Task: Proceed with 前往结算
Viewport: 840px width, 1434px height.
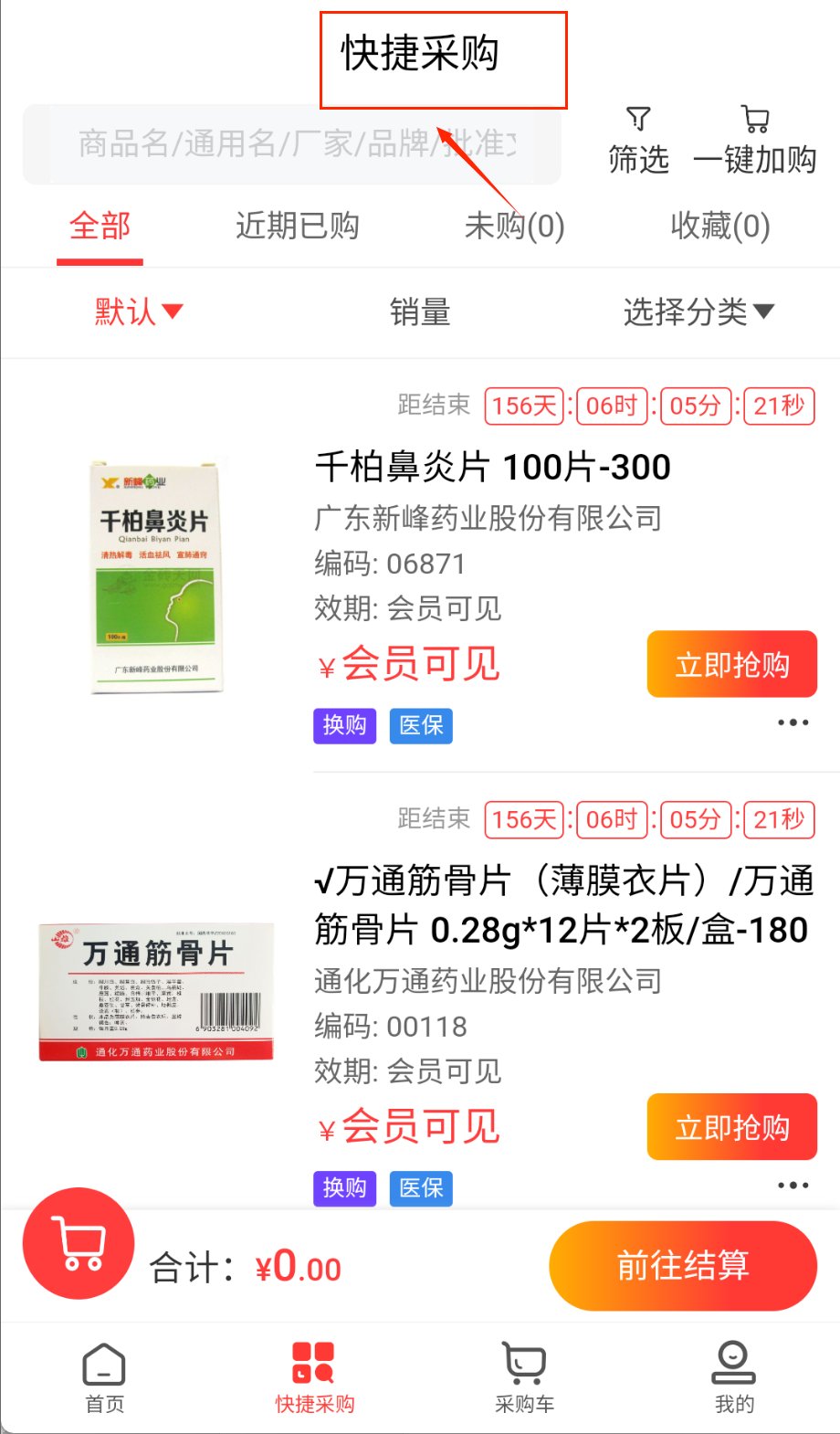Action: pyautogui.click(x=683, y=1266)
